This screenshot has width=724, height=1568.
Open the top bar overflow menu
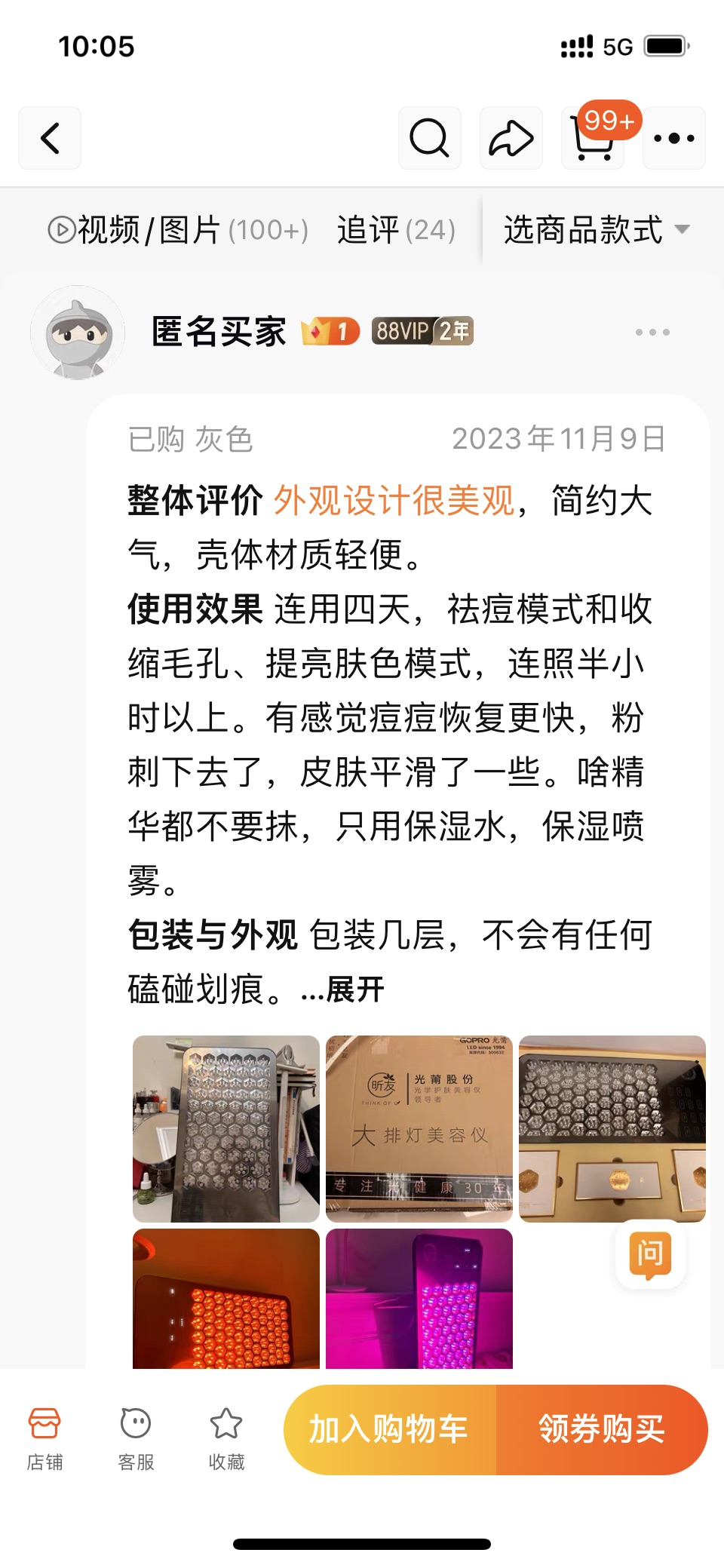673,138
